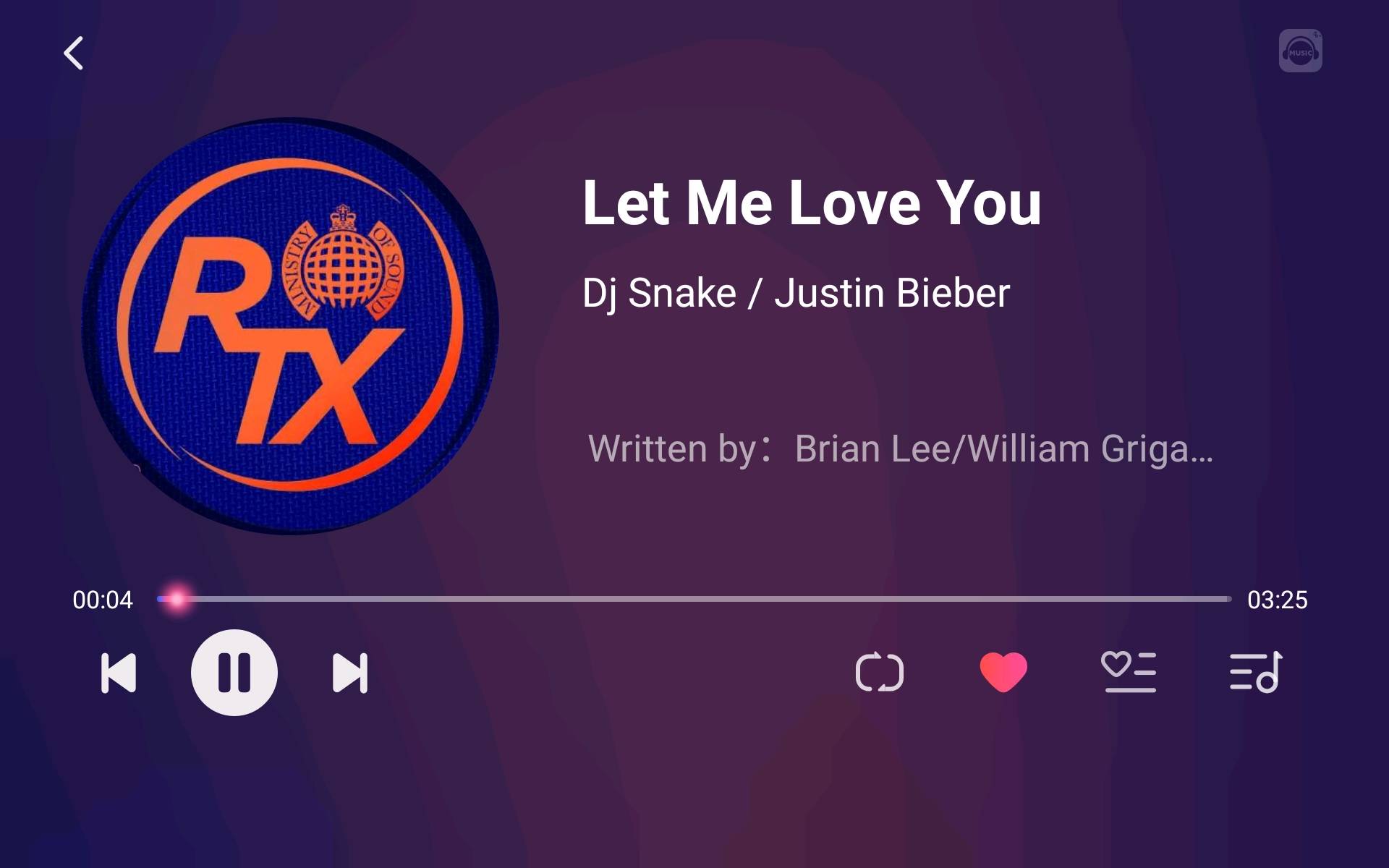
Task: Show lyrics from the Written by line
Action: (900, 448)
